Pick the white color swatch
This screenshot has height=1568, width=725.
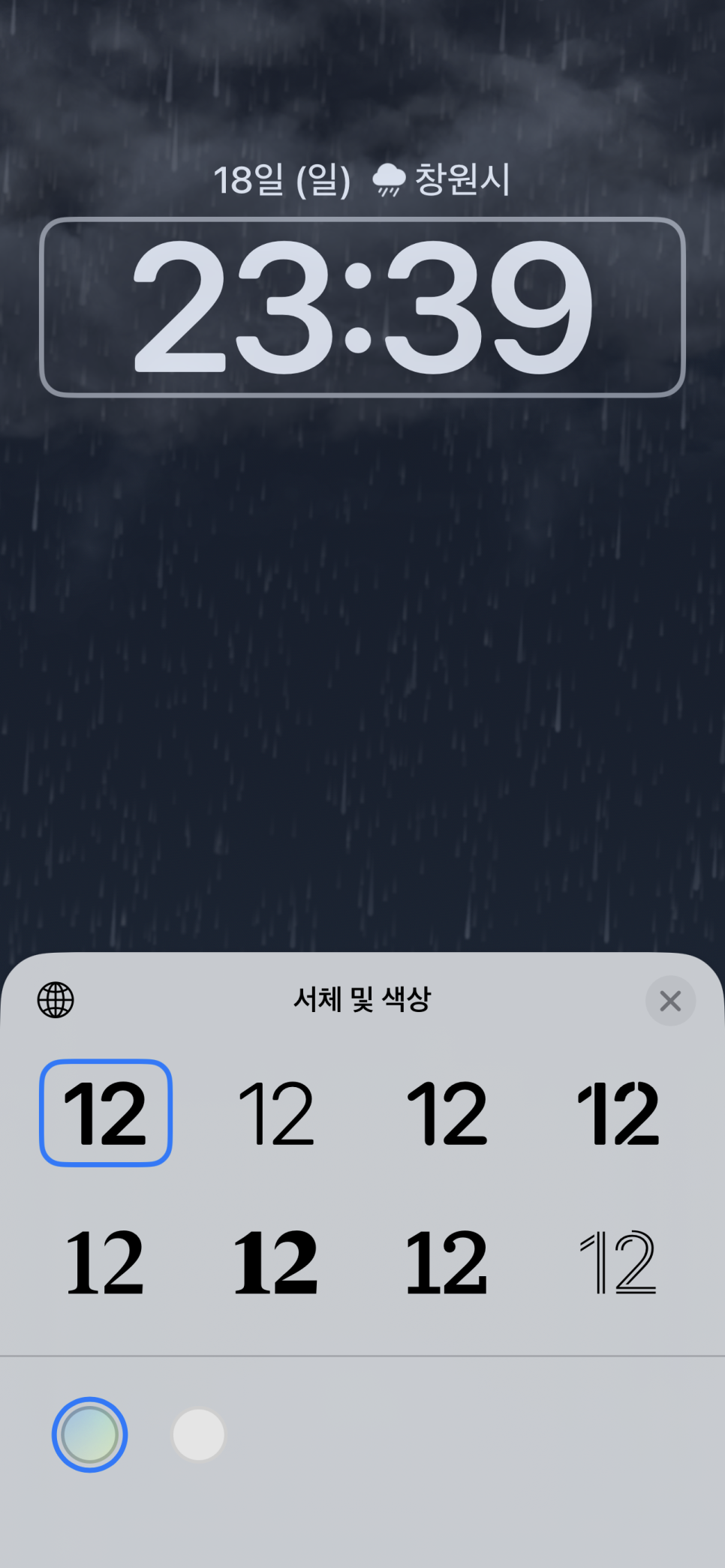point(199,1434)
